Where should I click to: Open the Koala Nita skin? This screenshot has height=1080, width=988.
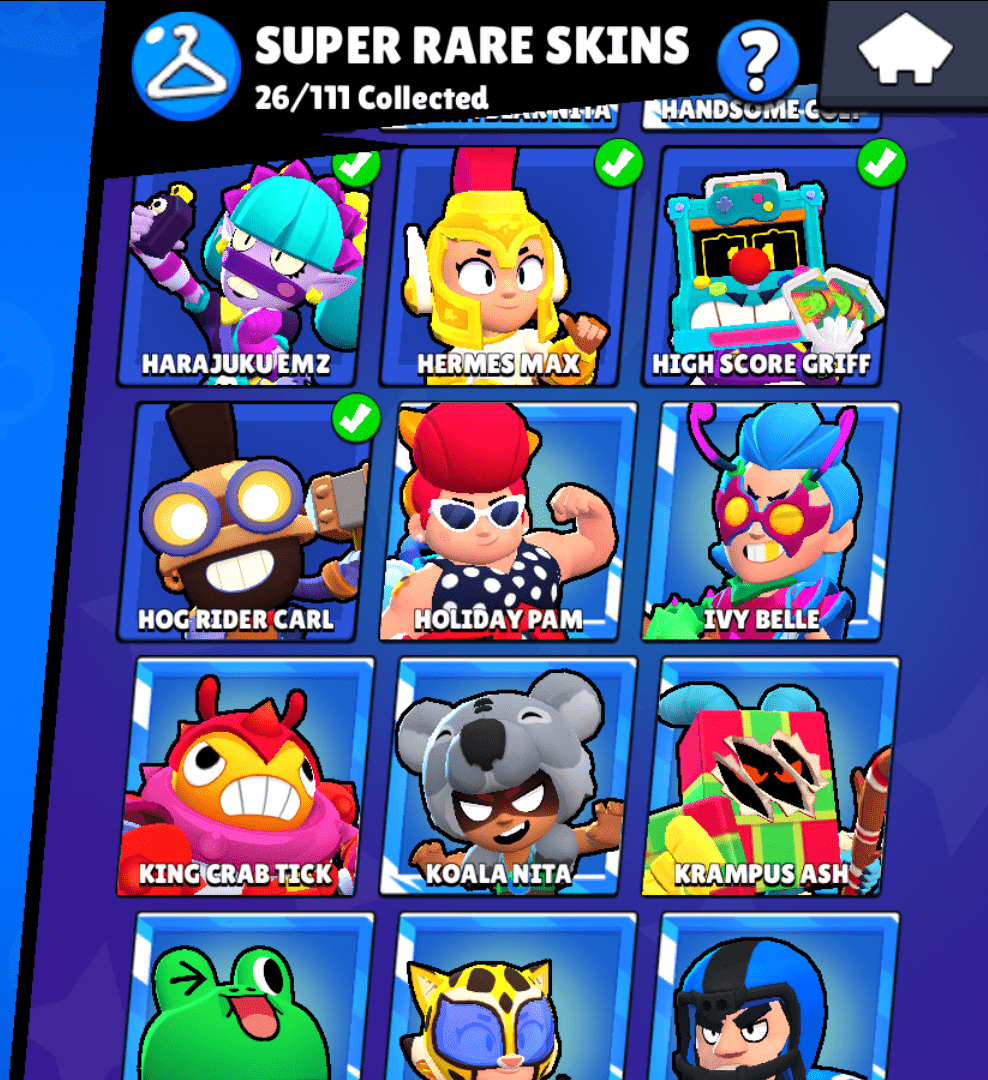point(508,775)
